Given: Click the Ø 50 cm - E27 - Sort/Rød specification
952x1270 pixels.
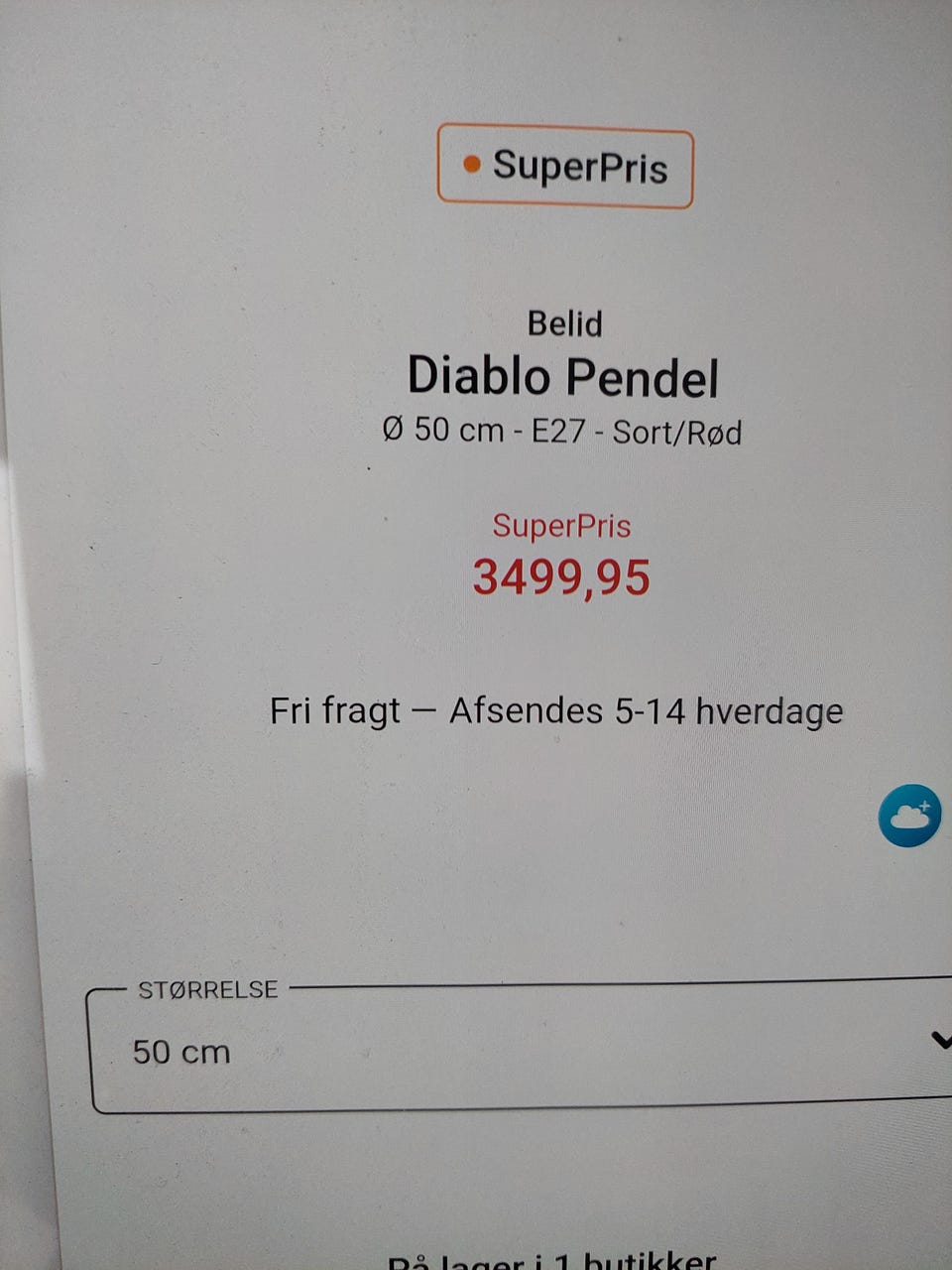Looking at the screenshot, I should [x=565, y=432].
